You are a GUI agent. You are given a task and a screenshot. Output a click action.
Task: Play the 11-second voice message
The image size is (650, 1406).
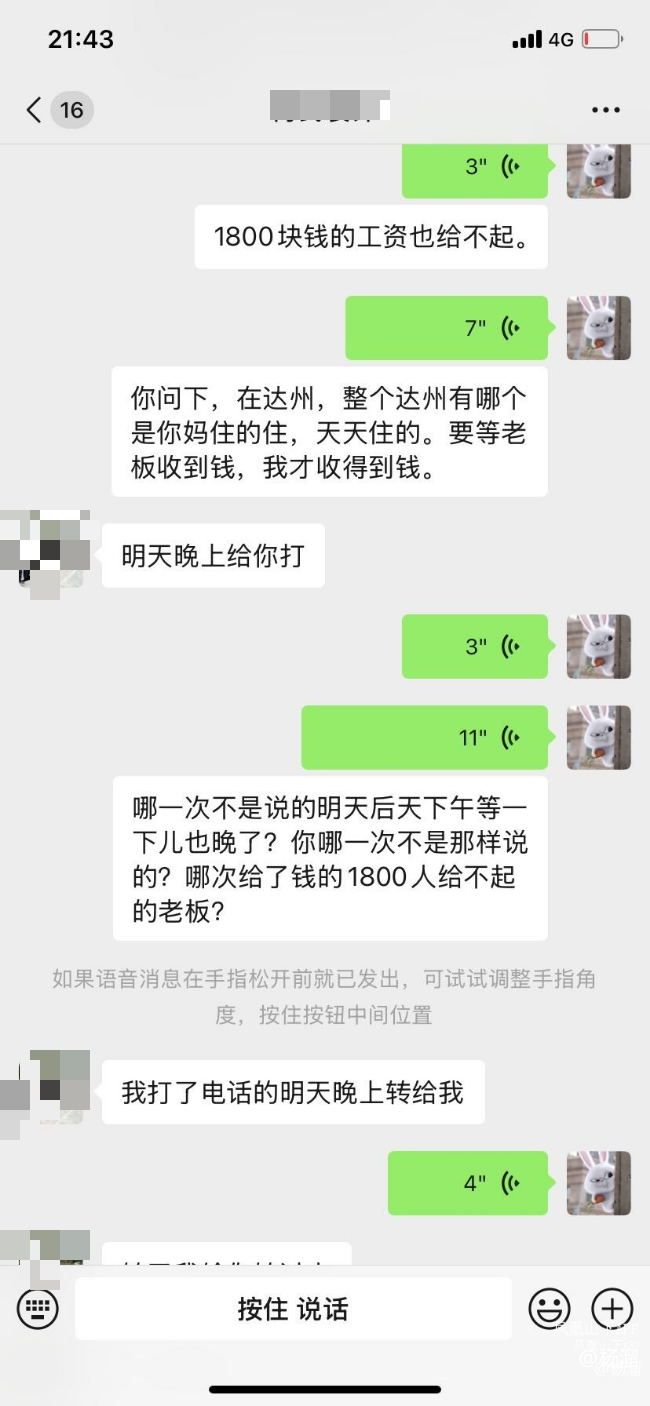tap(424, 738)
